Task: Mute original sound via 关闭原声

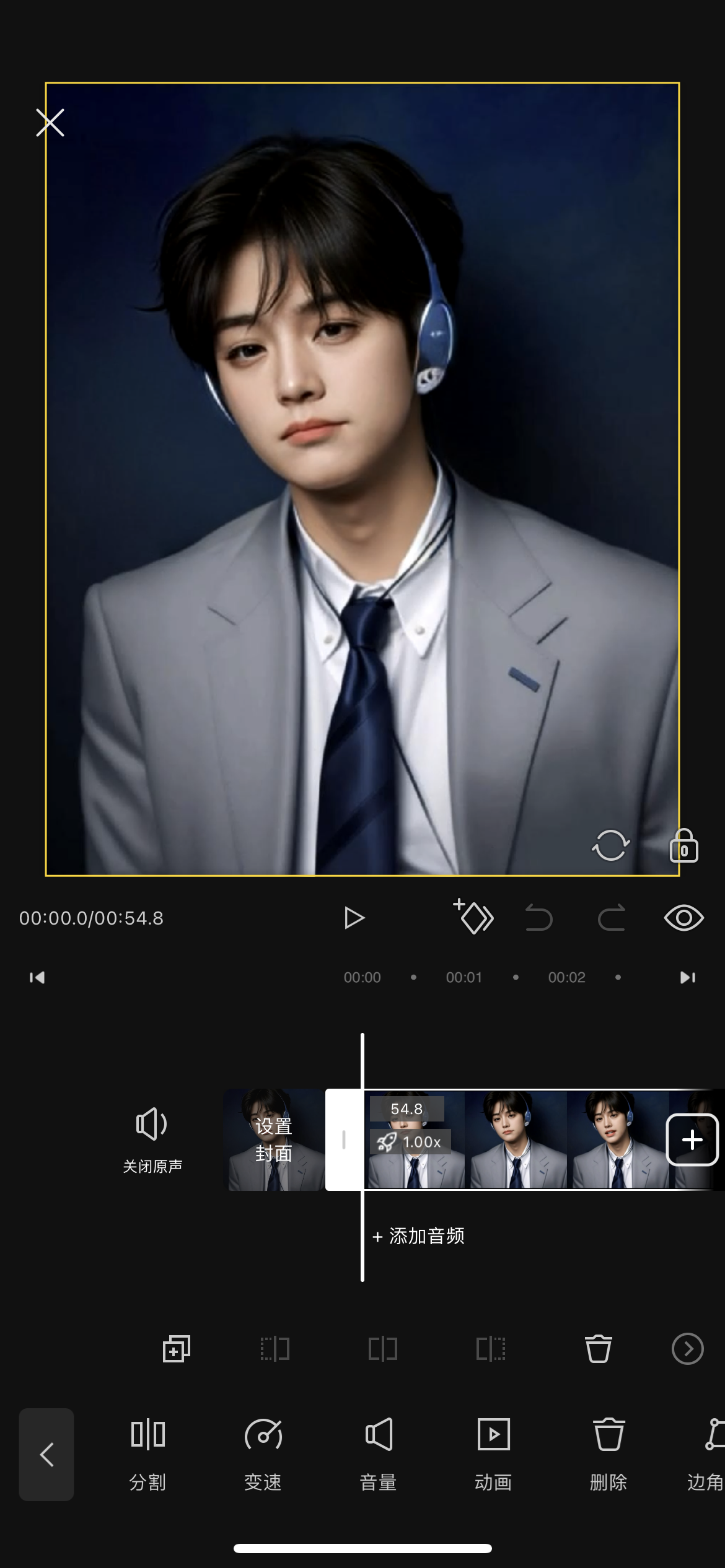Action: [x=152, y=1139]
